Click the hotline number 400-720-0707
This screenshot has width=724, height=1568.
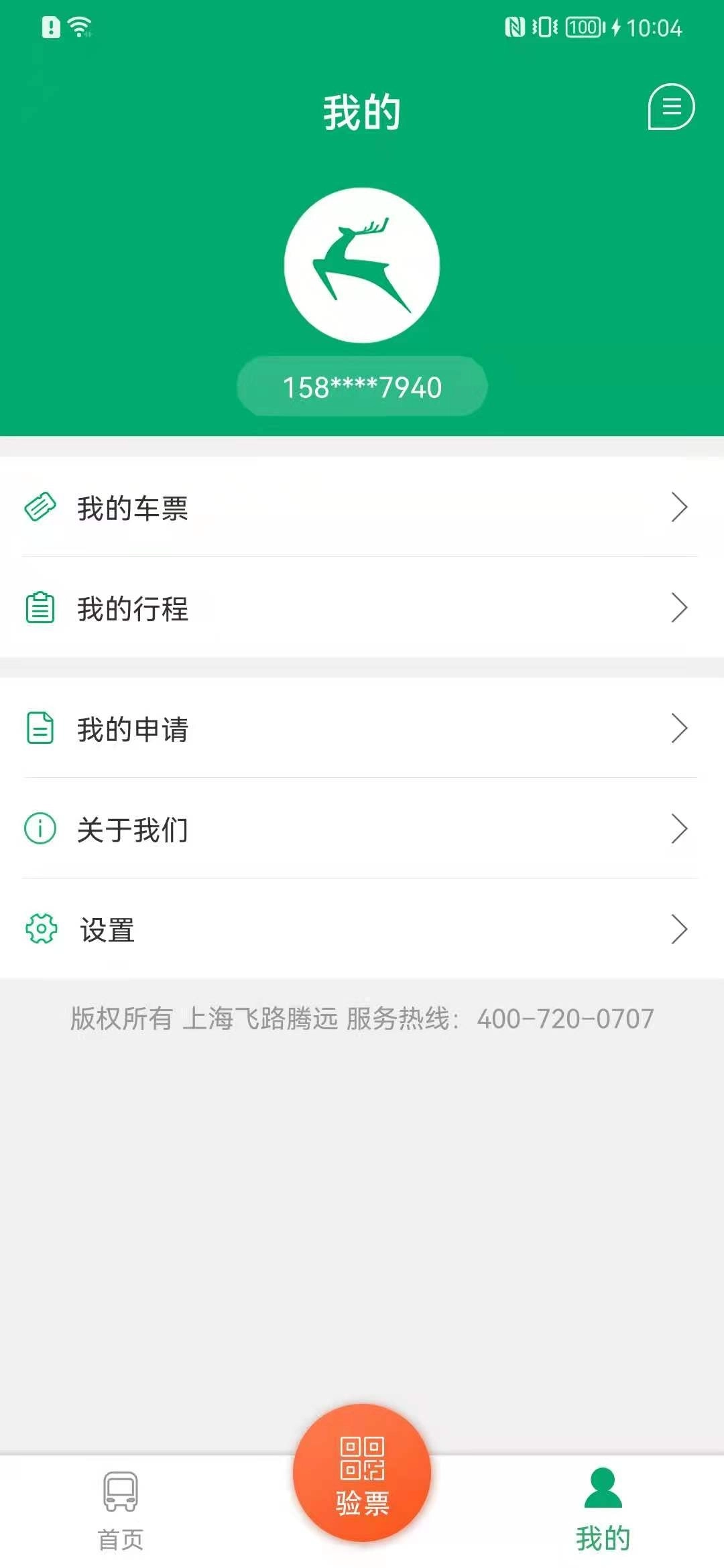pyautogui.click(x=564, y=1017)
